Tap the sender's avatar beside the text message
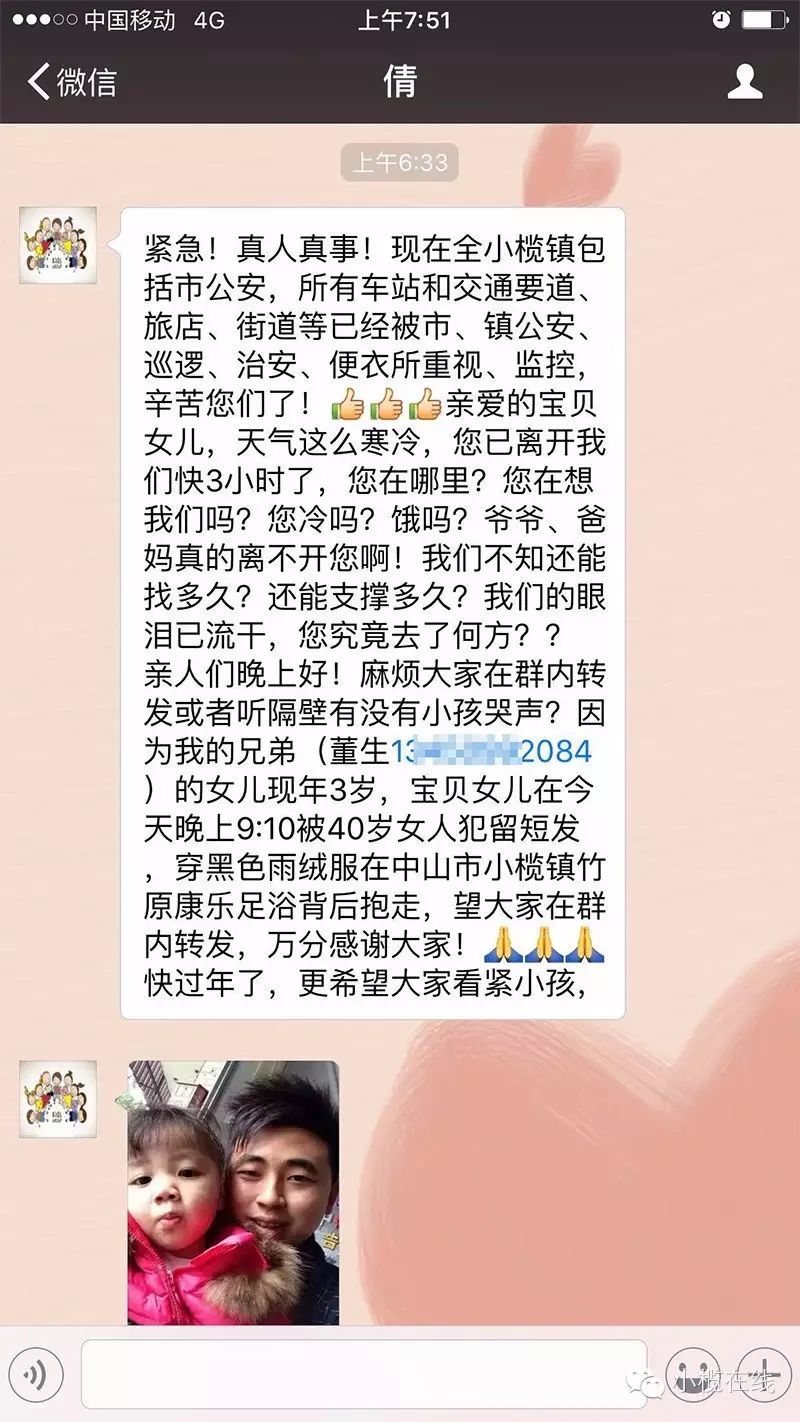The width and height of the screenshot is (800, 1422). [58, 245]
